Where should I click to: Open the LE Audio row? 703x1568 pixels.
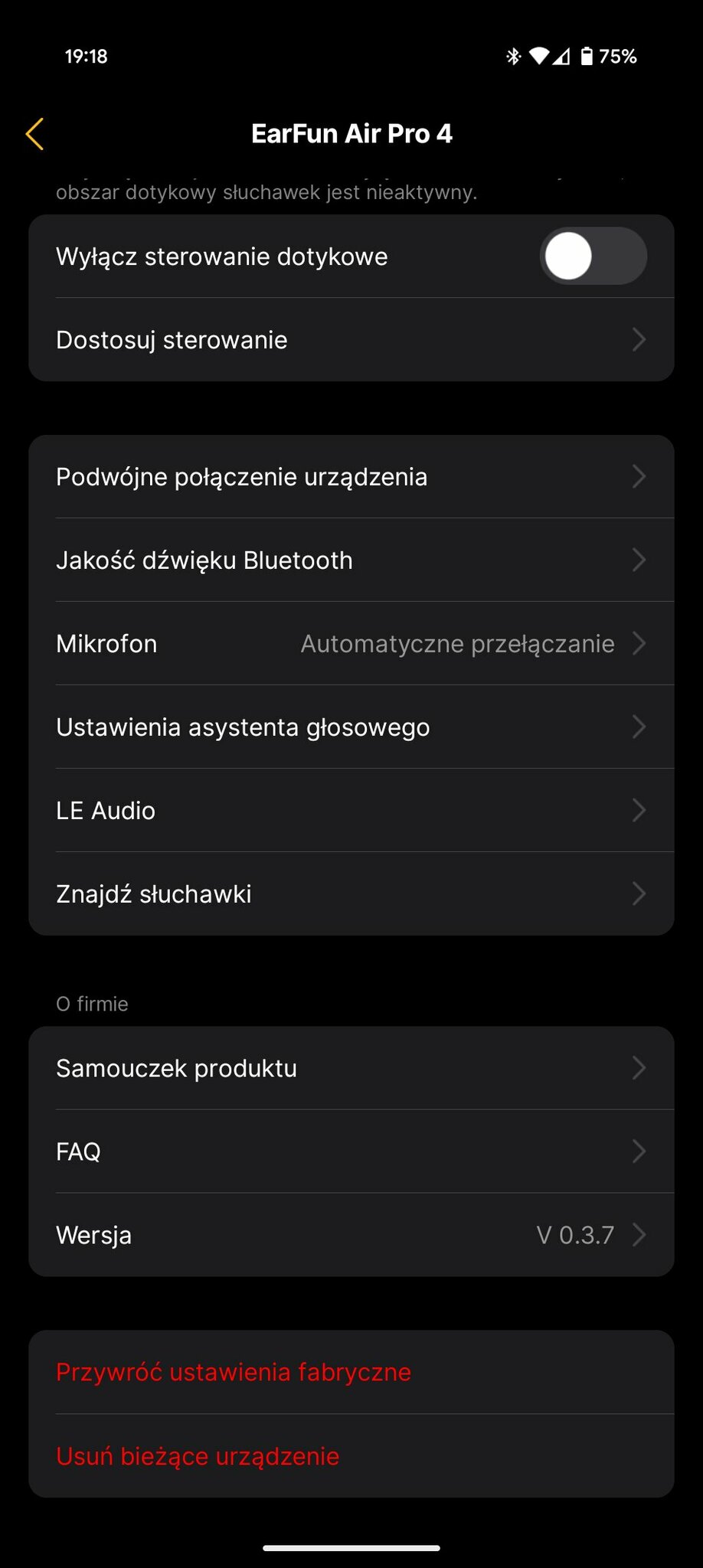tap(351, 811)
